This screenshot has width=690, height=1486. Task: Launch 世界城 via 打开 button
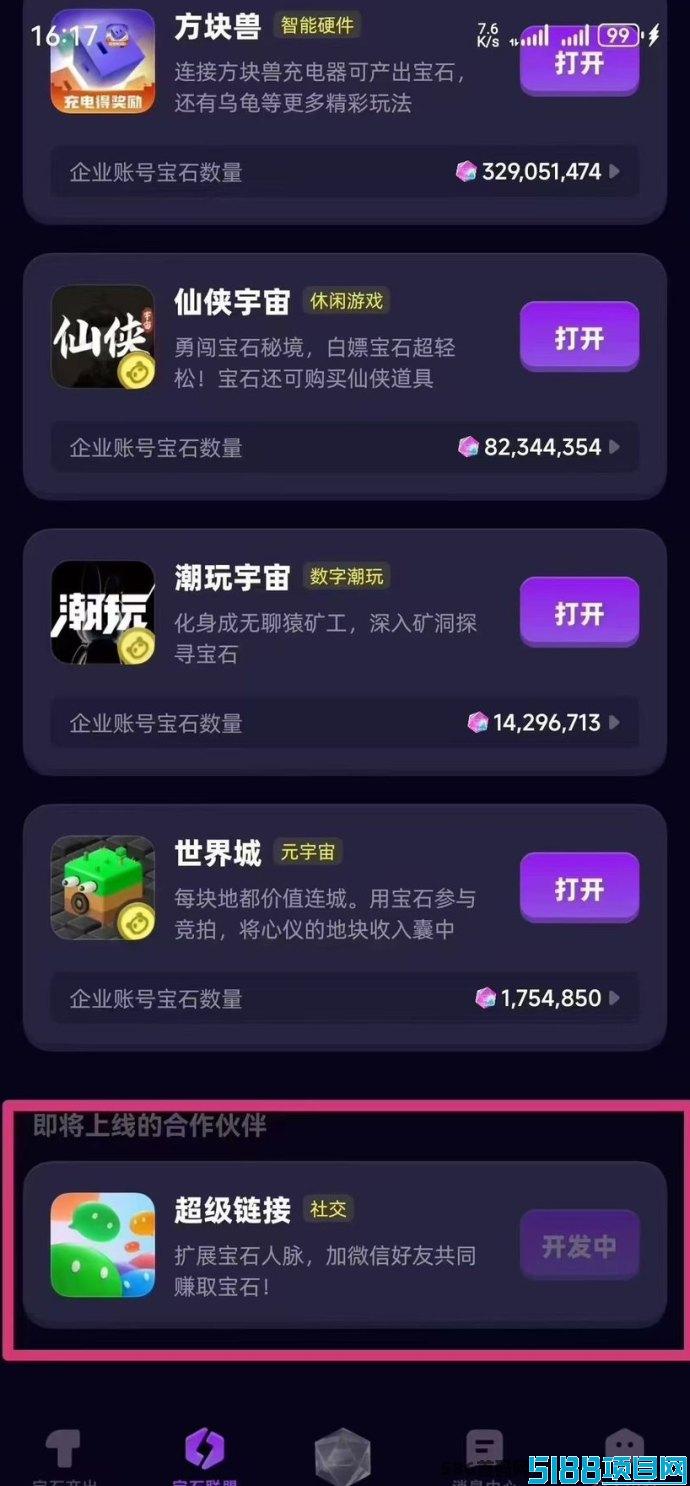(579, 887)
